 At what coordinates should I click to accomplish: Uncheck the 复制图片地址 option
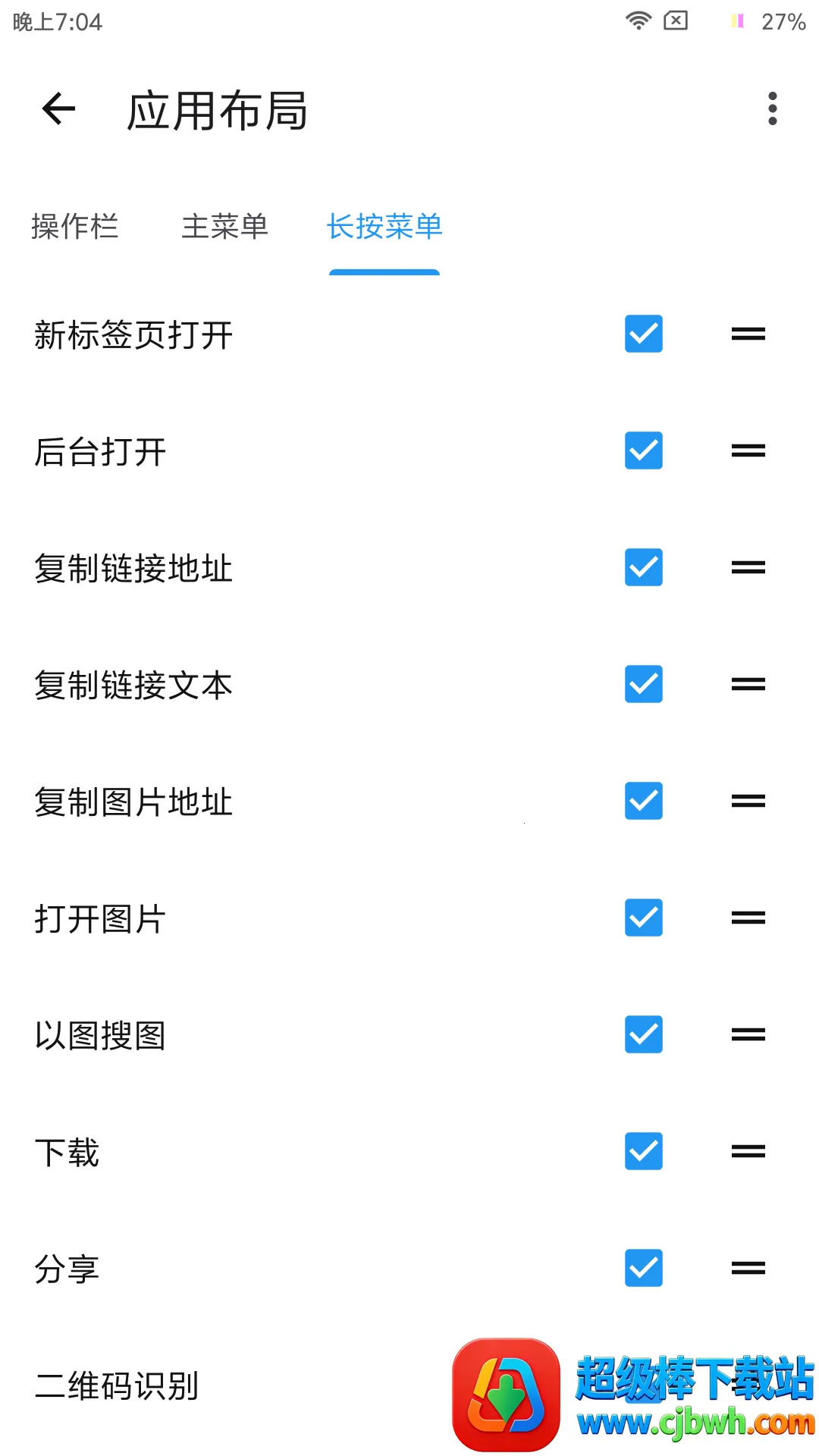643,802
